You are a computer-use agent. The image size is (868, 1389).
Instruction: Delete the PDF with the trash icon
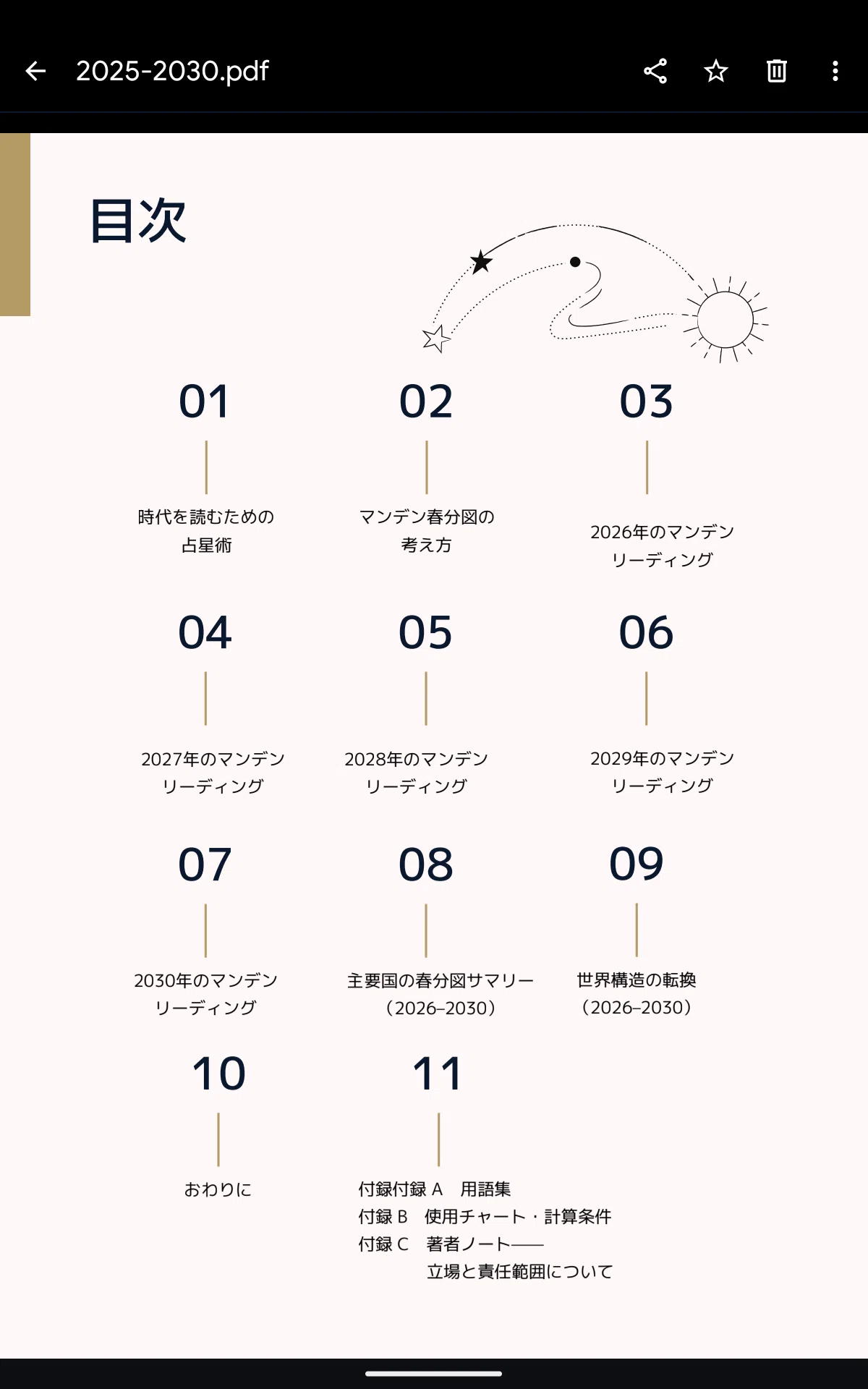coord(776,71)
